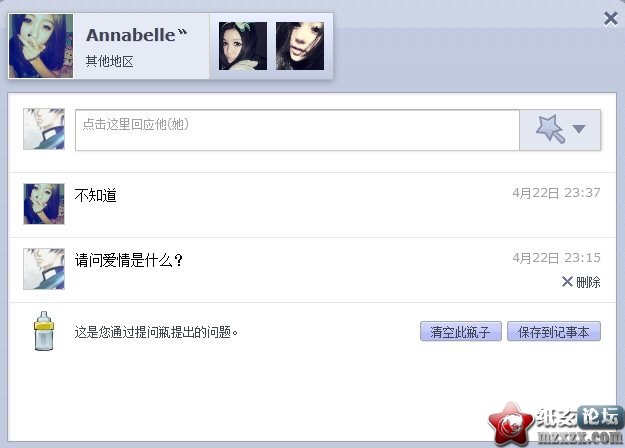Save to notebook via 保存到记事本
Image resolution: width=625 pixels, height=448 pixels.
point(554,332)
